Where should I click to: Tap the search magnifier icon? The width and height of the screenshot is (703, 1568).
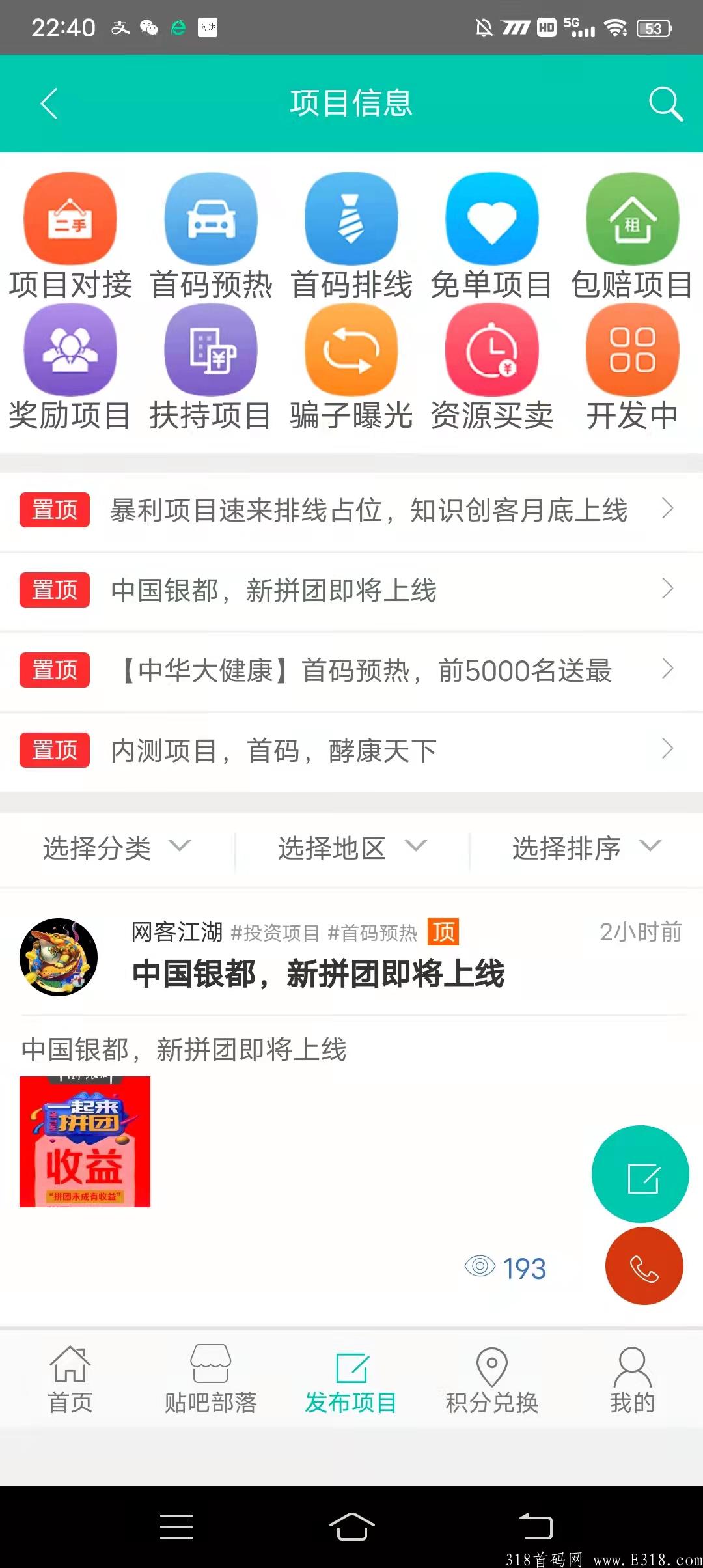click(663, 103)
